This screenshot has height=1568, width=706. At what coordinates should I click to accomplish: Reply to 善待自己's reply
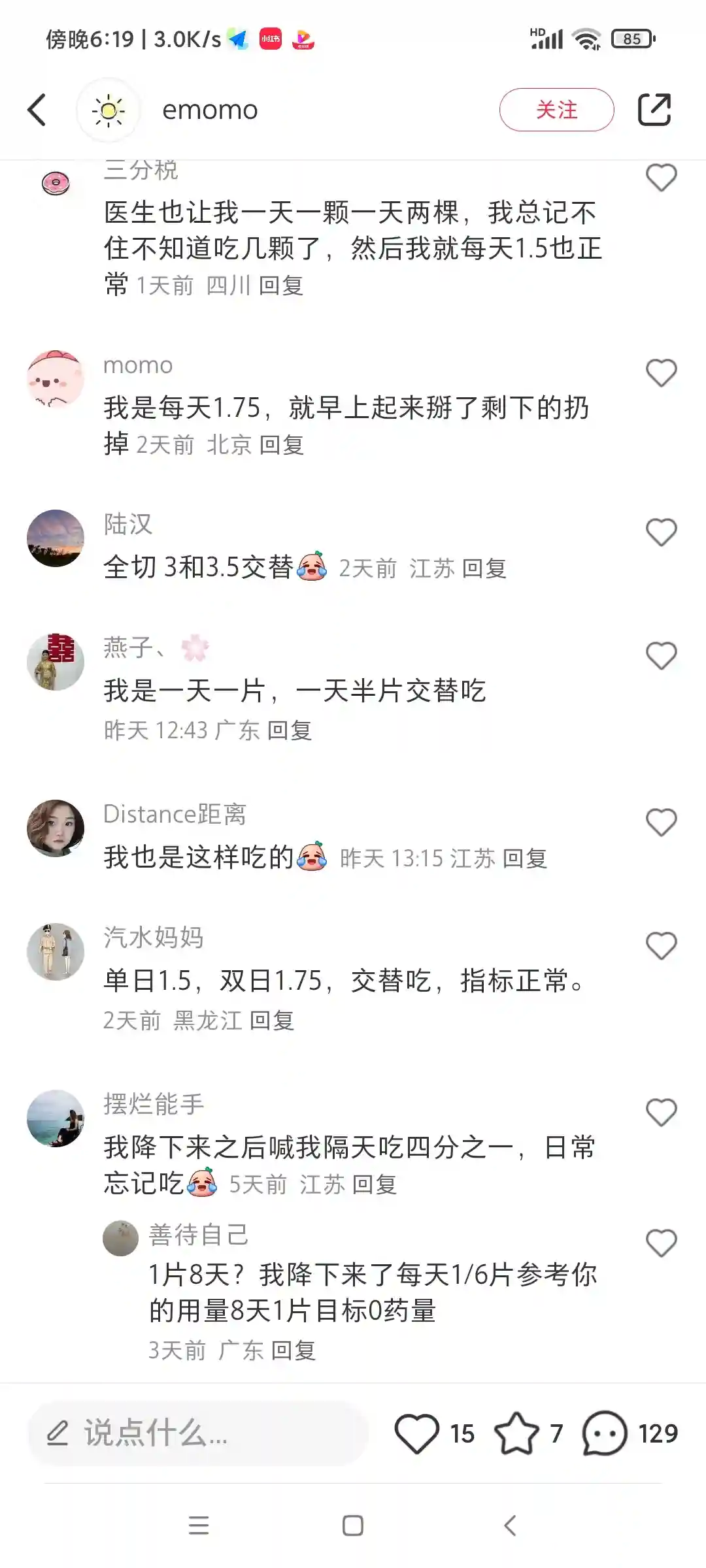(x=294, y=1350)
